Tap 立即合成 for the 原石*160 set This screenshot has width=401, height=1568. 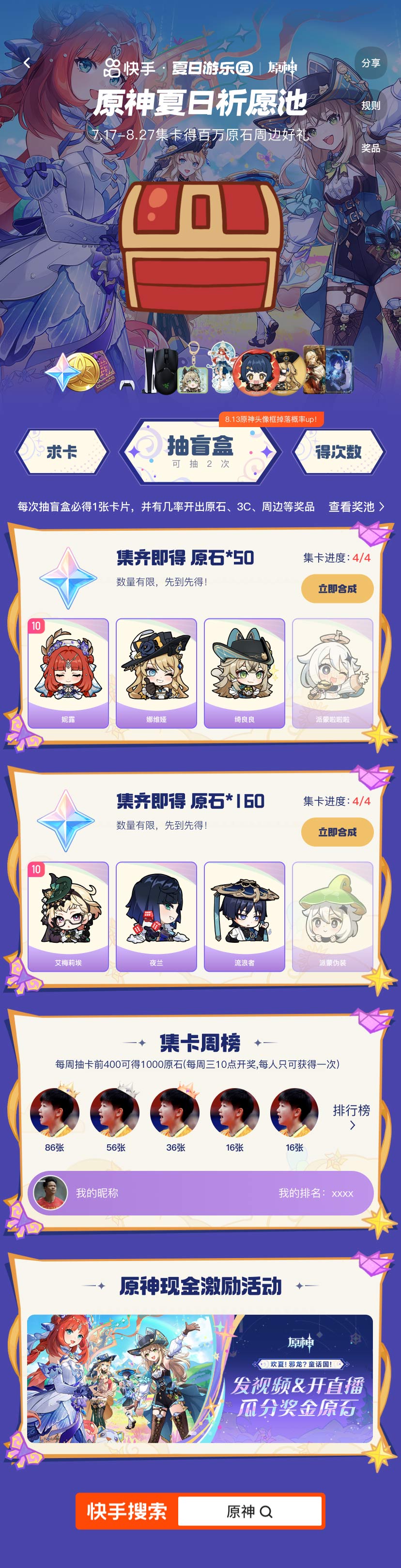click(x=337, y=832)
